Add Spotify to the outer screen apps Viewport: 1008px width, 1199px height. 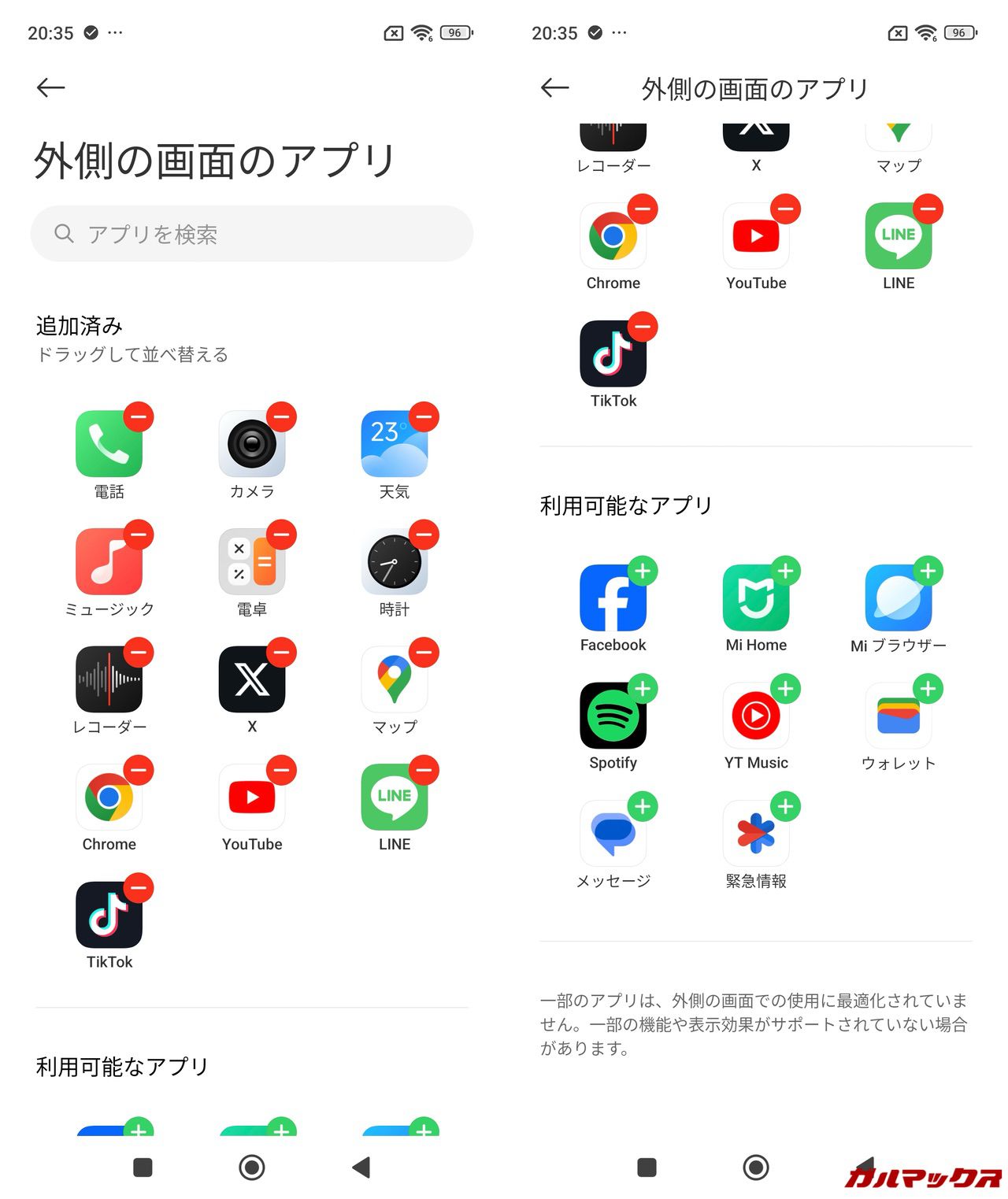(643, 689)
